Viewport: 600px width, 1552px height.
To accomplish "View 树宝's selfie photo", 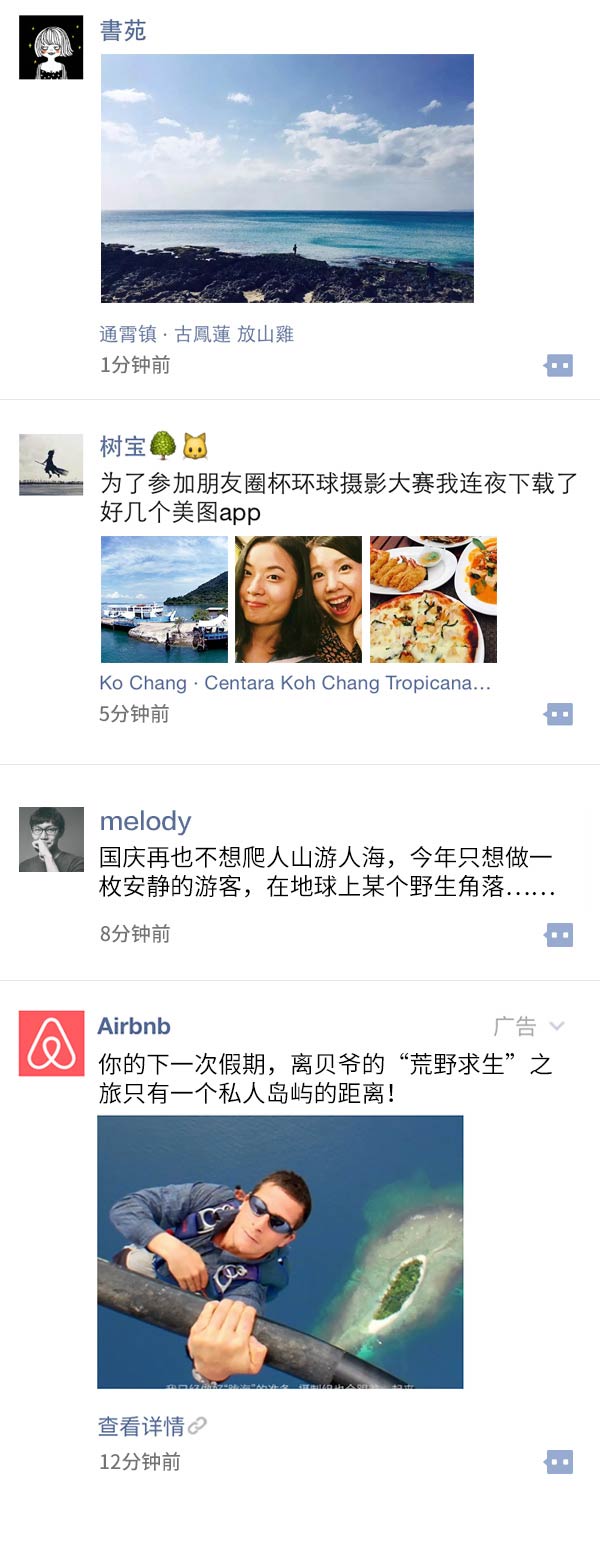I will point(298,599).
